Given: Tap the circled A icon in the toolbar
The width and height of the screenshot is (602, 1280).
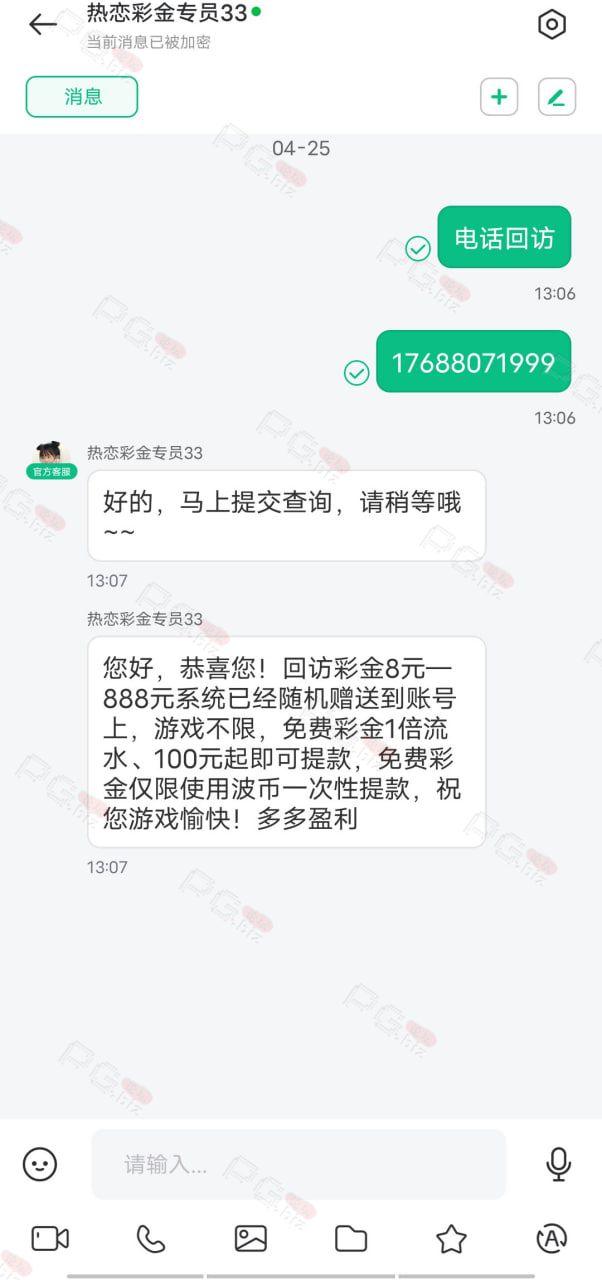Looking at the screenshot, I should [551, 1239].
